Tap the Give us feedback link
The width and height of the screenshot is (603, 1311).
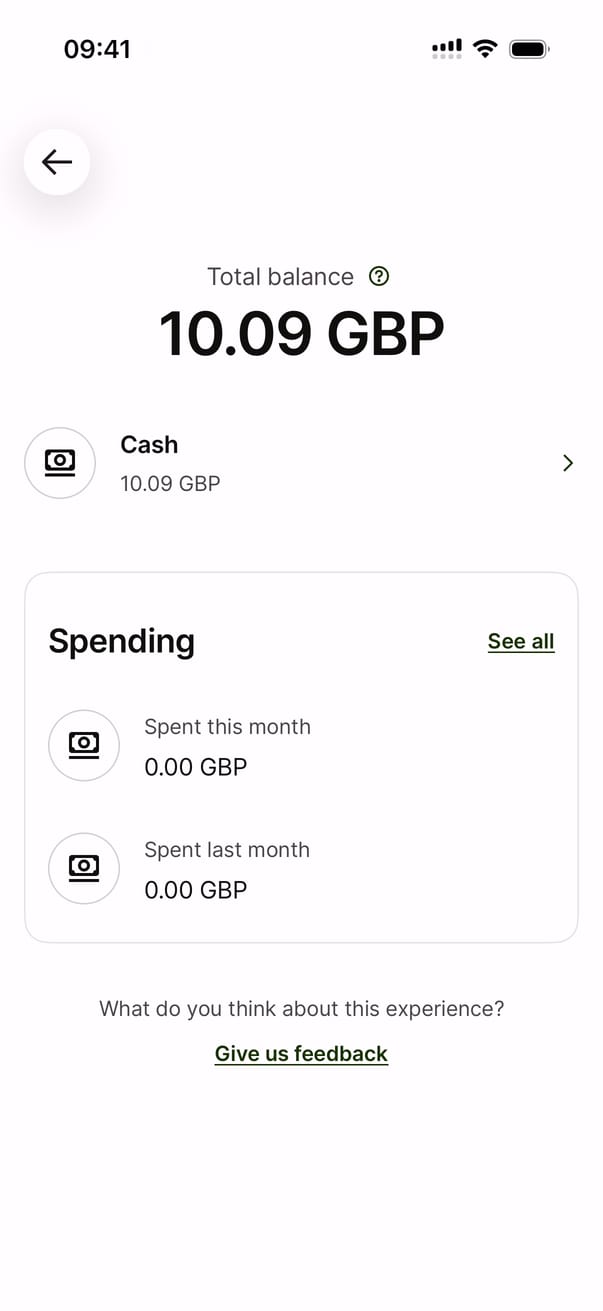click(301, 1054)
